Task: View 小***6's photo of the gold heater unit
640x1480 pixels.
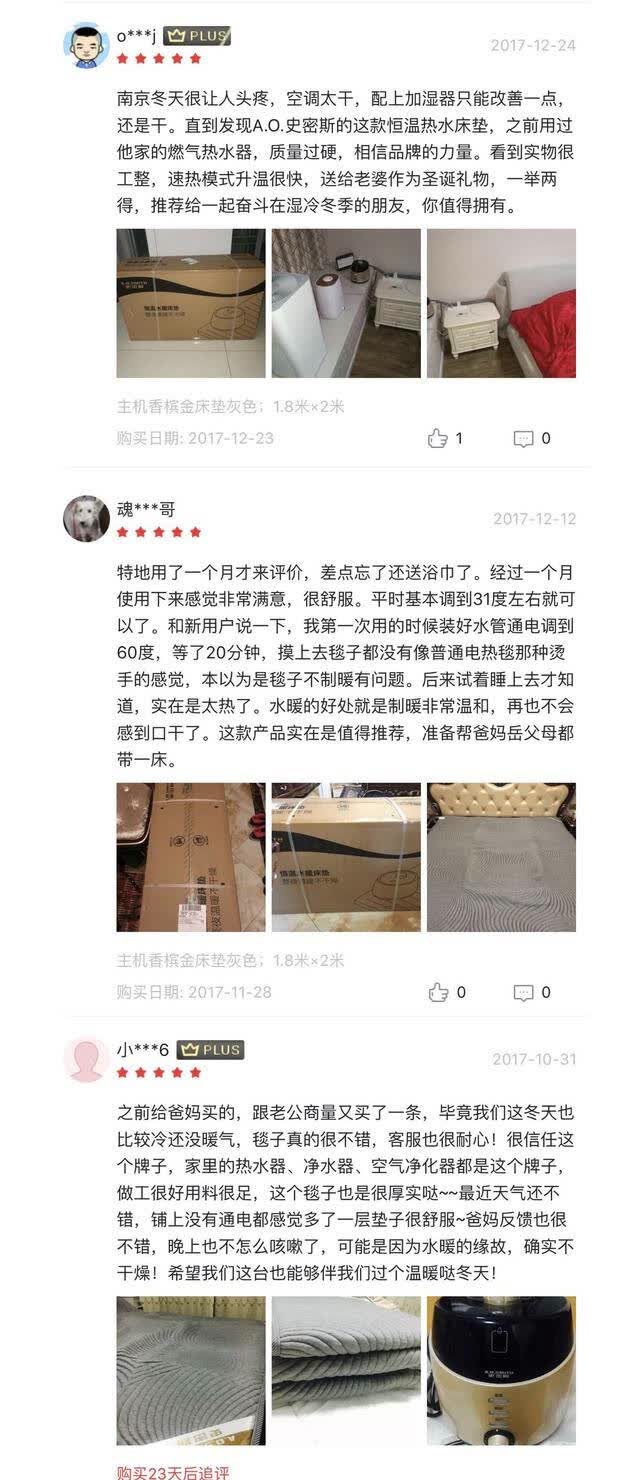Action: point(501,1371)
